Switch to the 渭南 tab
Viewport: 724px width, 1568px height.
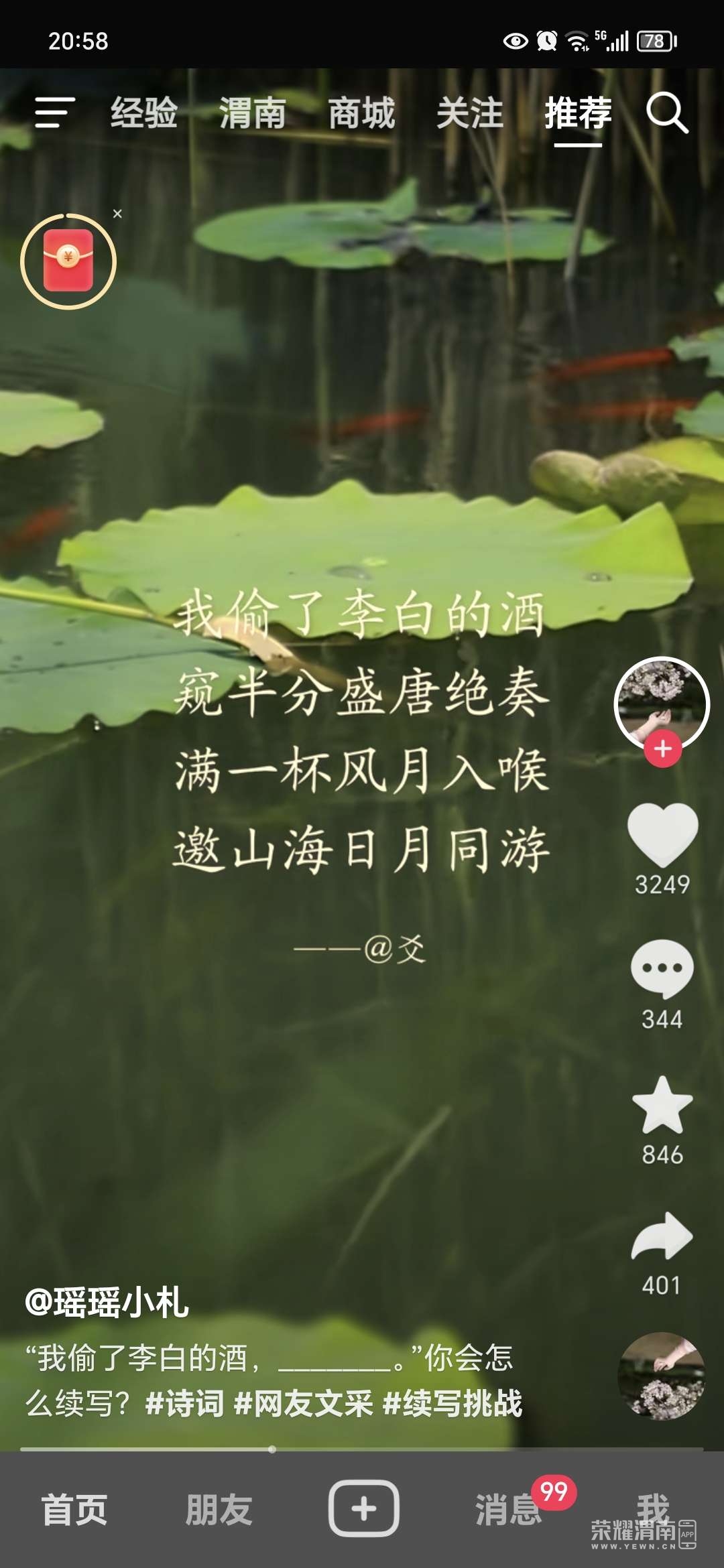pos(253,113)
